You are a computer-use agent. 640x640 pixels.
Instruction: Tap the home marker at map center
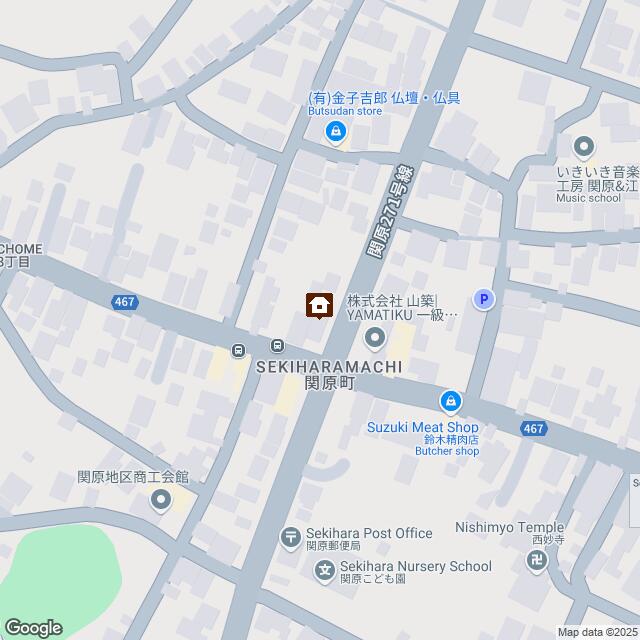tap(320, 304)
